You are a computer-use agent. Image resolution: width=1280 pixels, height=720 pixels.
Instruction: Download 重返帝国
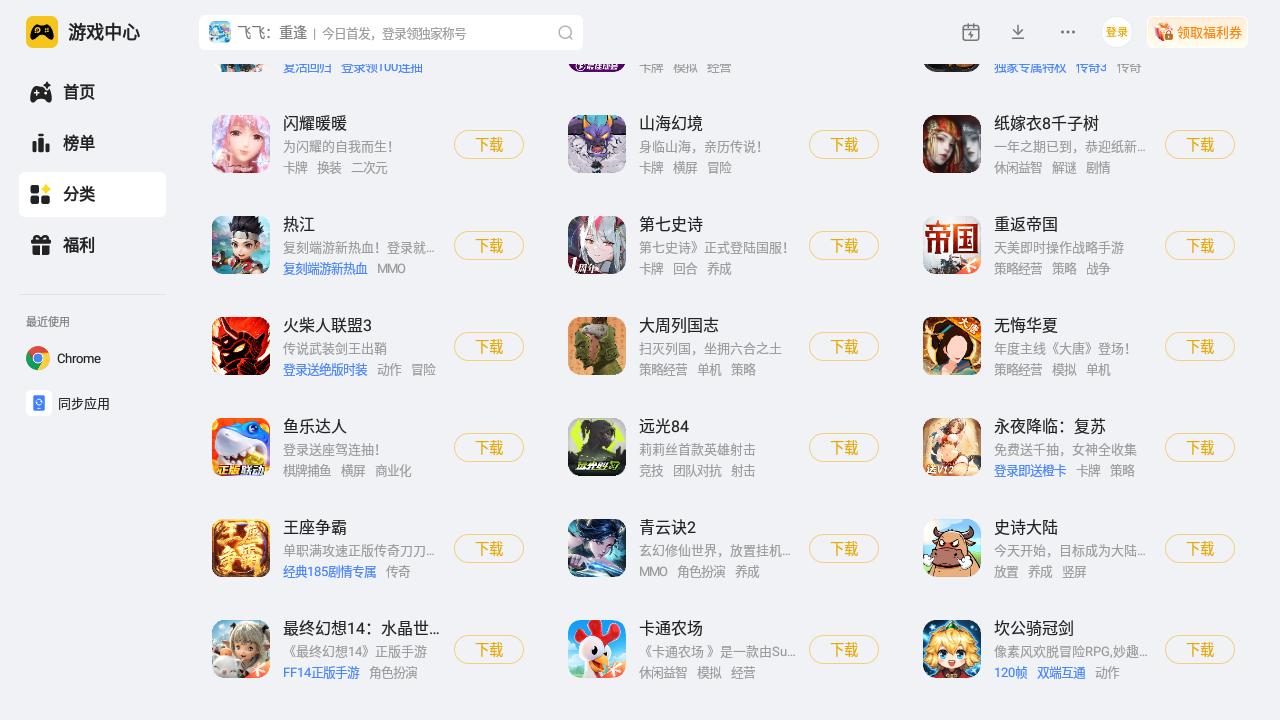pos(1200,245)
